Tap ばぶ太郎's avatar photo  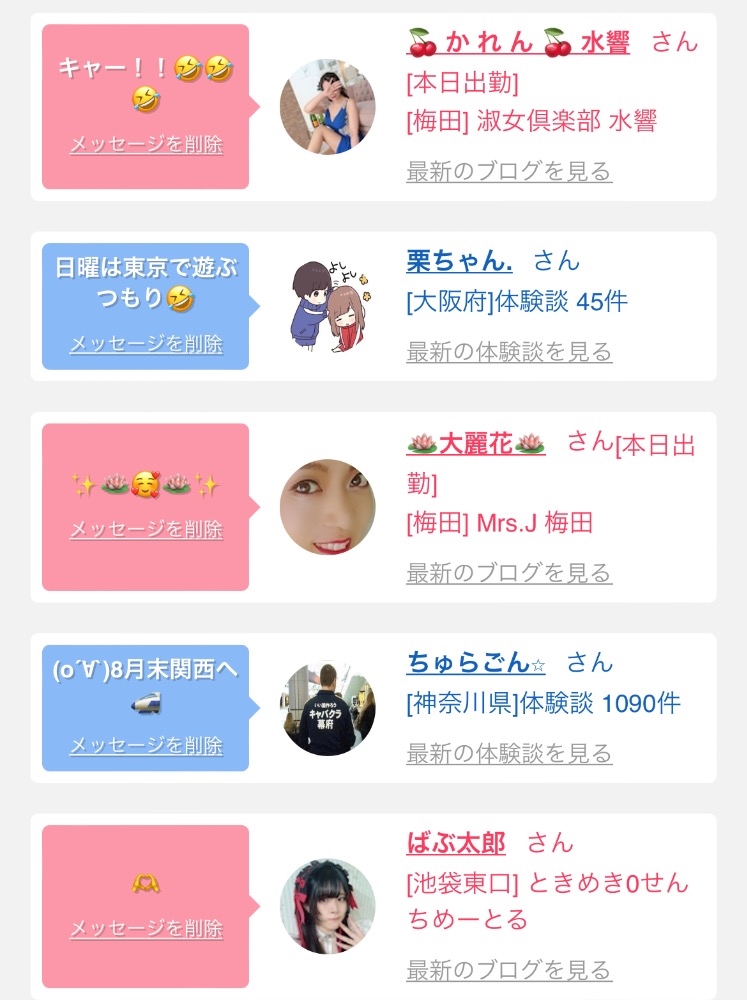(327, 906)
